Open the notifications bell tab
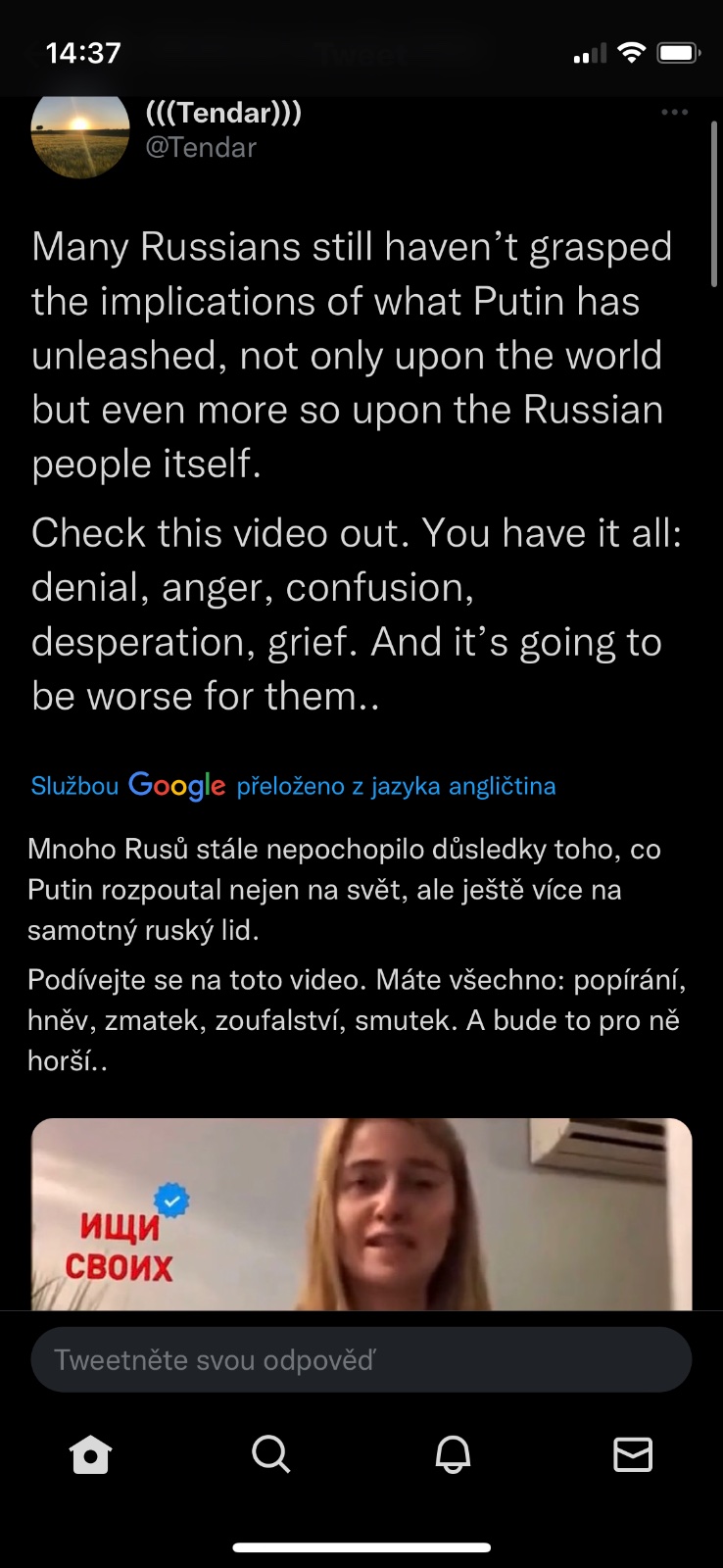Viewport: 723px width, 1568px height. (452, 1454)
